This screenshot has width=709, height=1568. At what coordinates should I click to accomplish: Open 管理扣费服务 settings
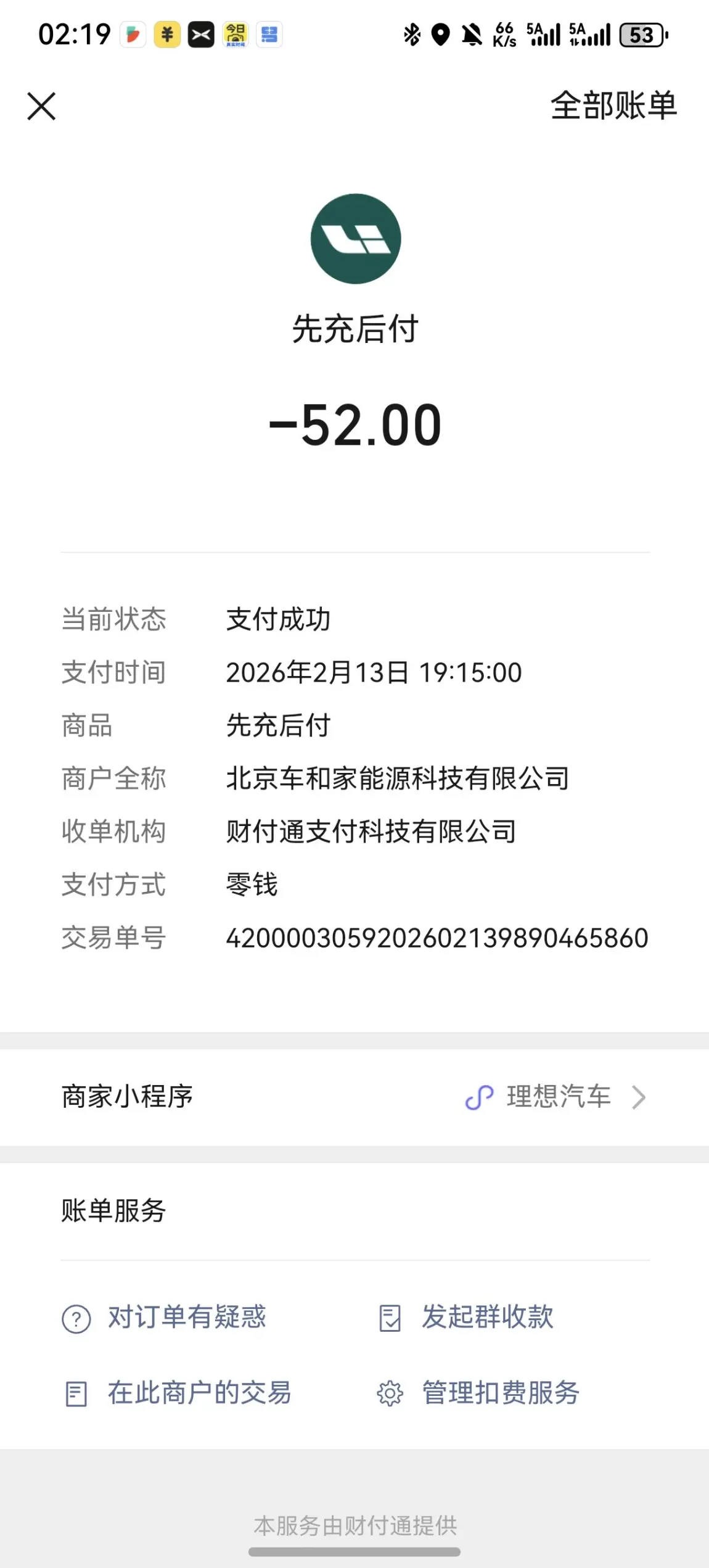pos(478,1393)
